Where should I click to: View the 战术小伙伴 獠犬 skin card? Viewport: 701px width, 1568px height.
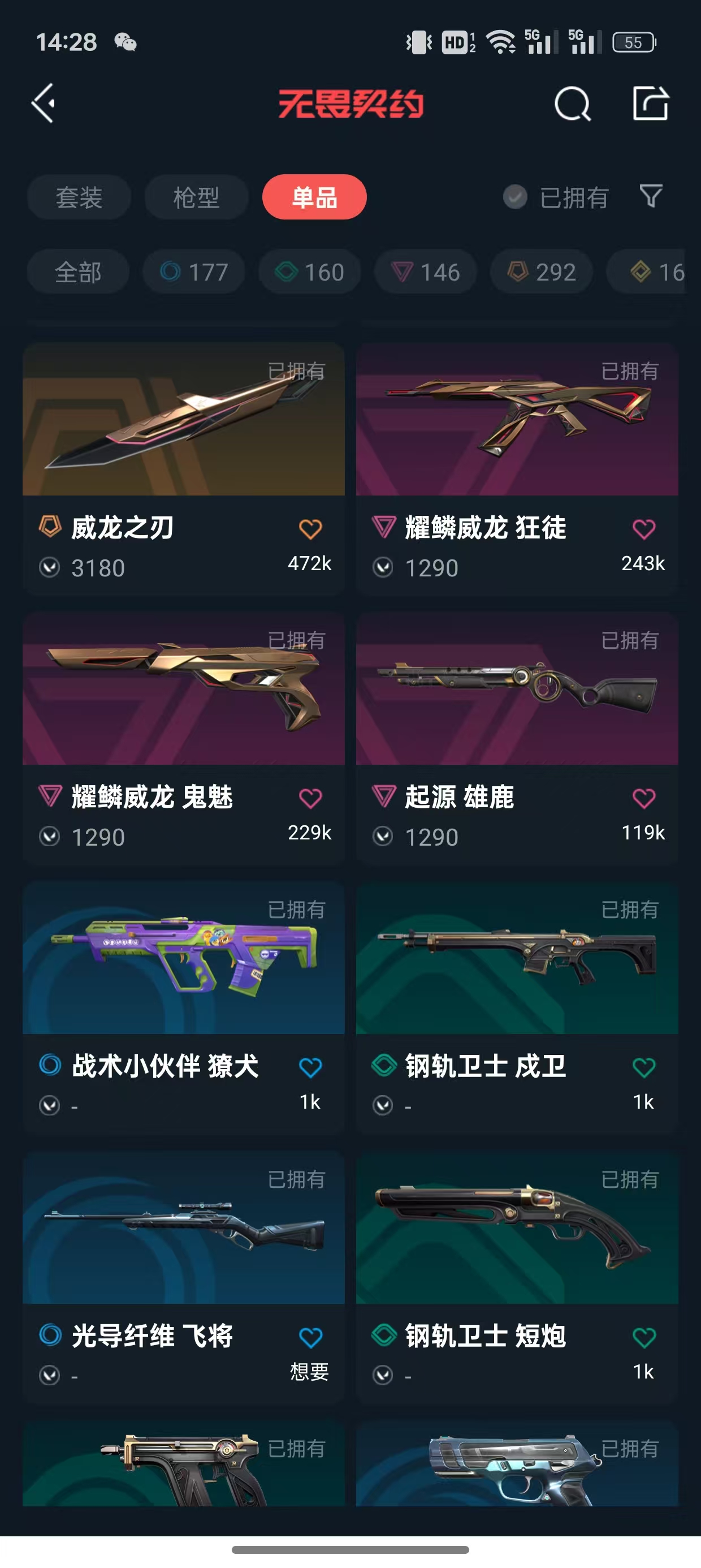point(183,1007)
